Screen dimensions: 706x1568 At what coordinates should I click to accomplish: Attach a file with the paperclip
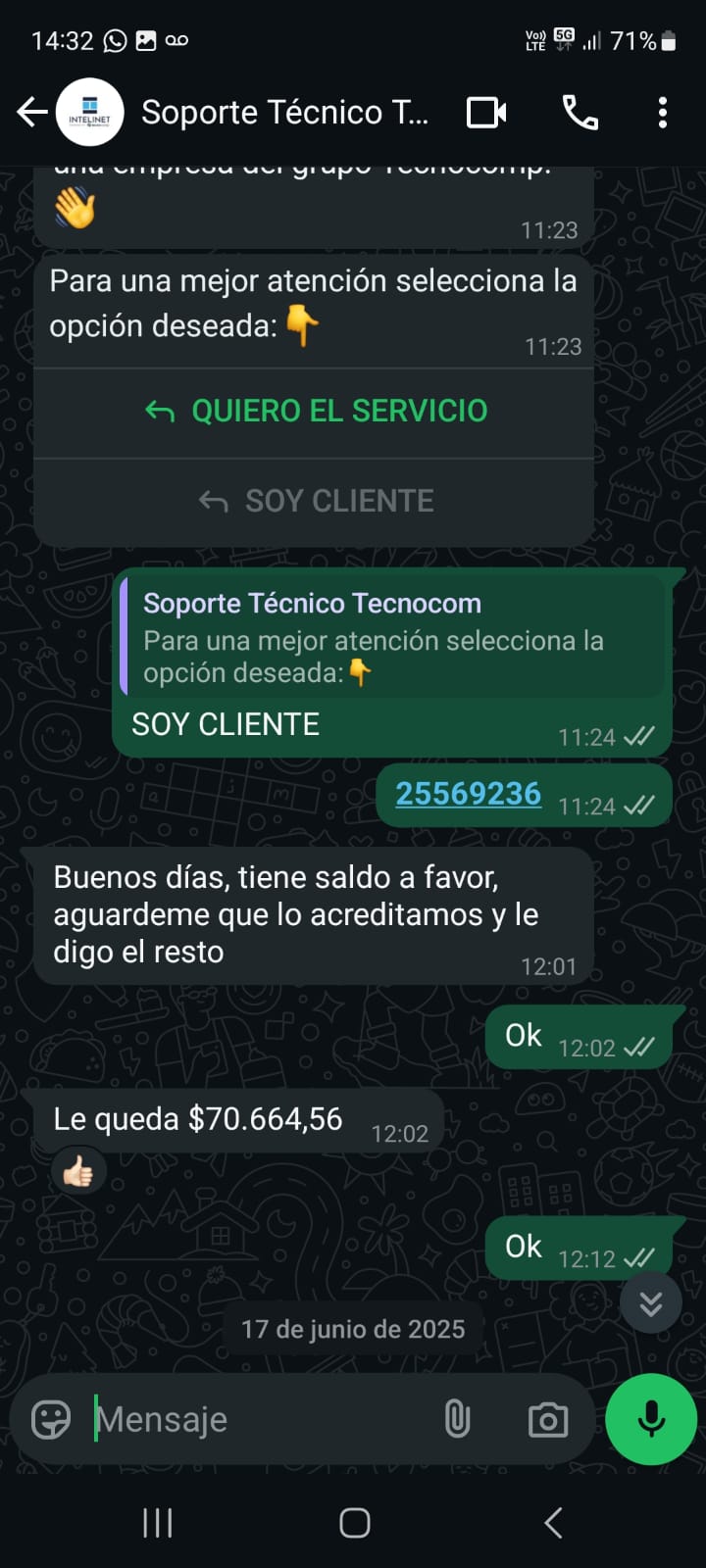457,1419
